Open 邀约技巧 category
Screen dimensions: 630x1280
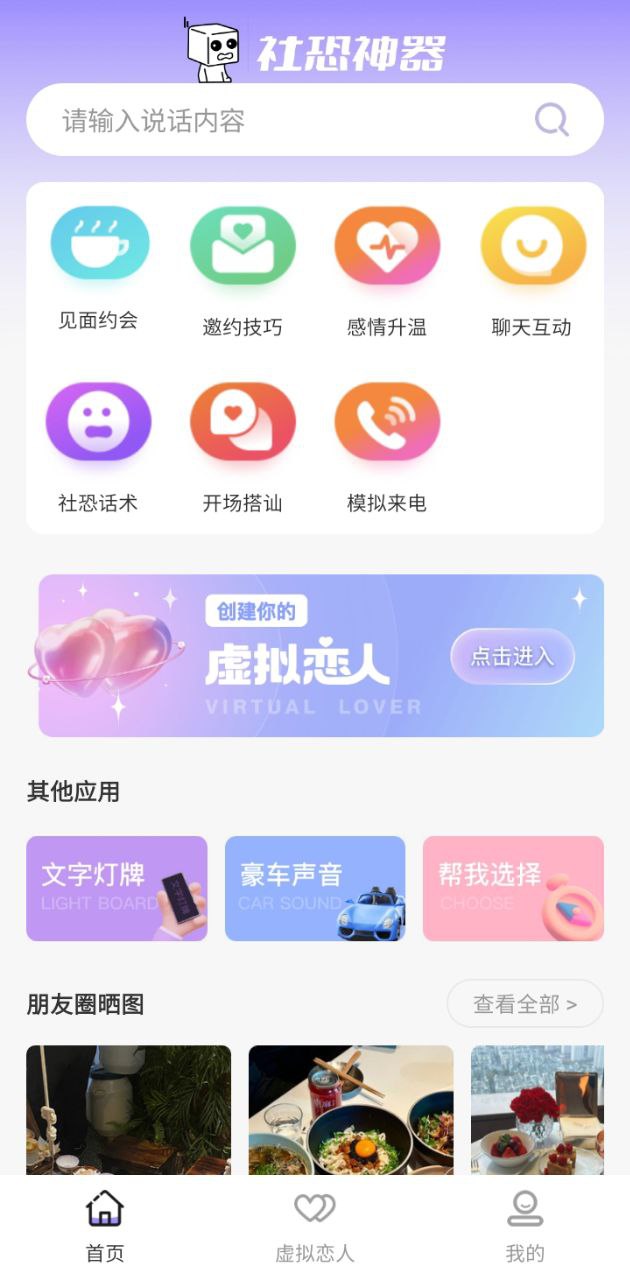click(242, 247)
